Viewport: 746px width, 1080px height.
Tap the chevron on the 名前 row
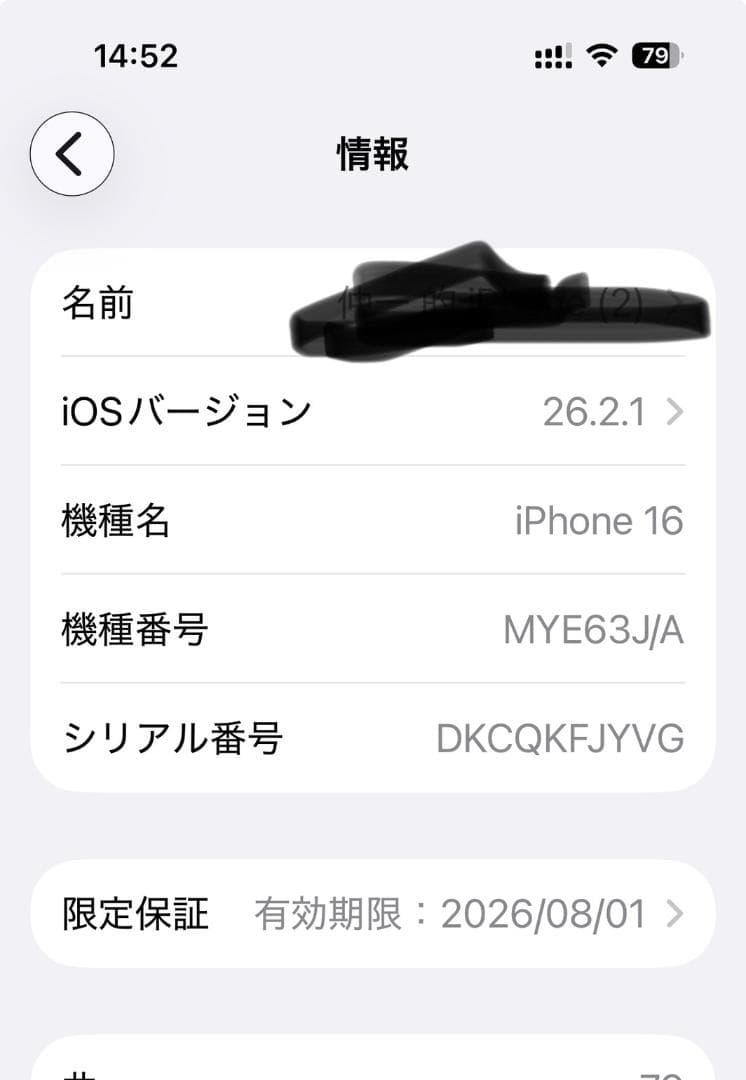coord(679,305)
